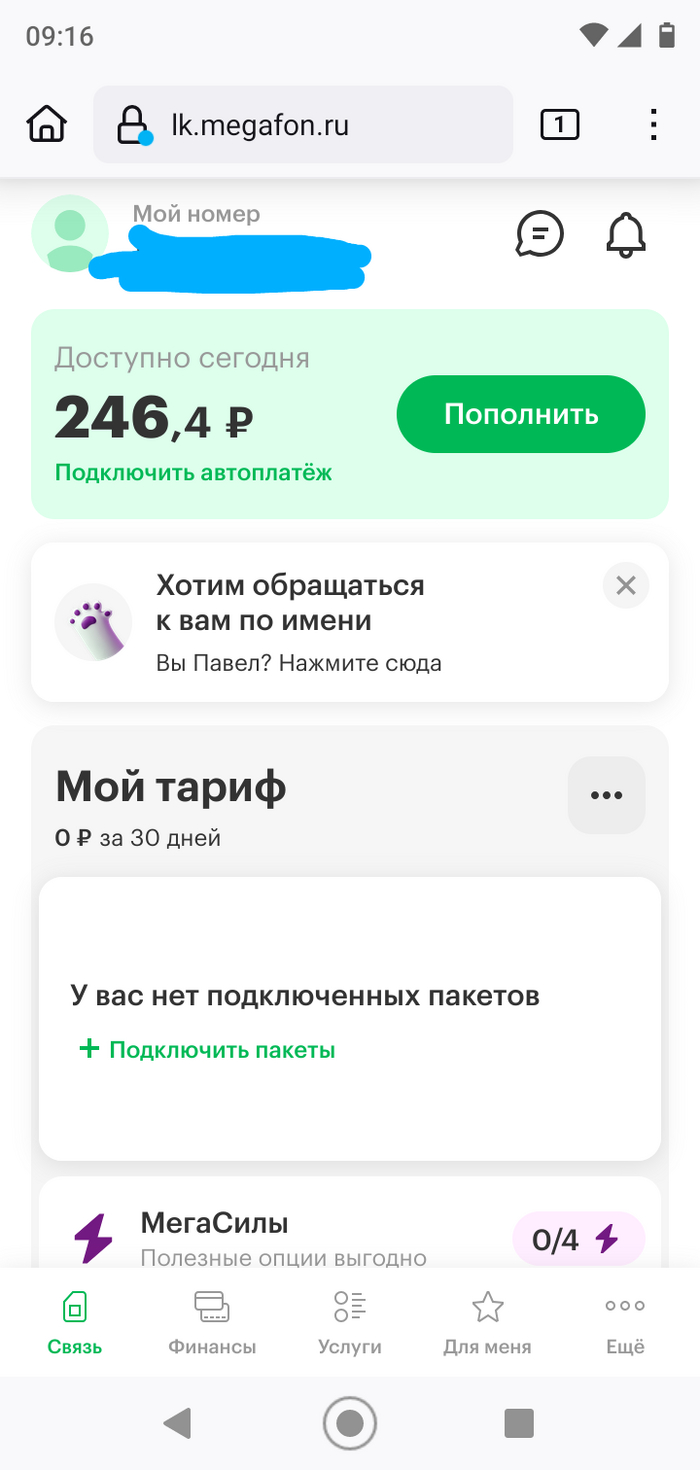Screen dimensions: 700x1470
Task: Dismiss the name suggestion banner
Action: click(626, 585)
